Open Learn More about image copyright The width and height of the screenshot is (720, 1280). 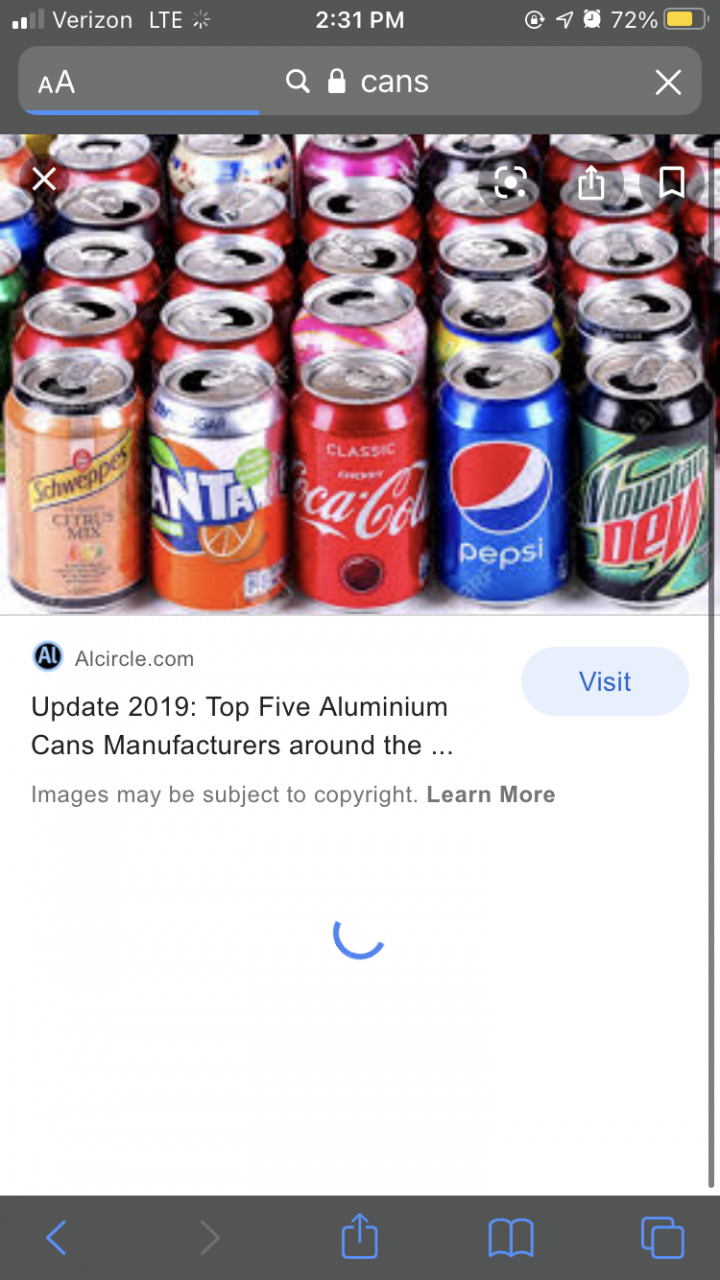(490, 795)
